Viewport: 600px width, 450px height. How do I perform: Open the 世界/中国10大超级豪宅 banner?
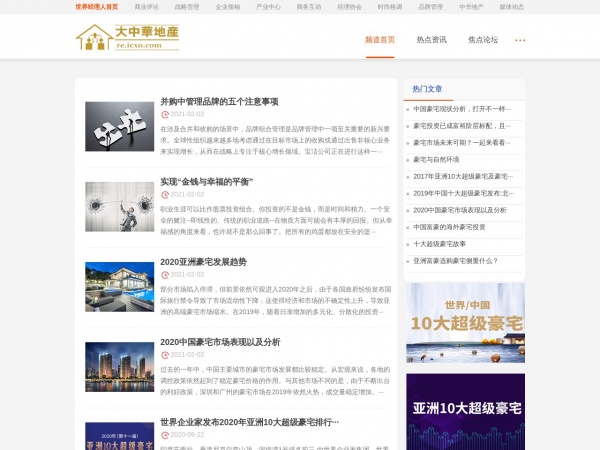click(465, 323)
